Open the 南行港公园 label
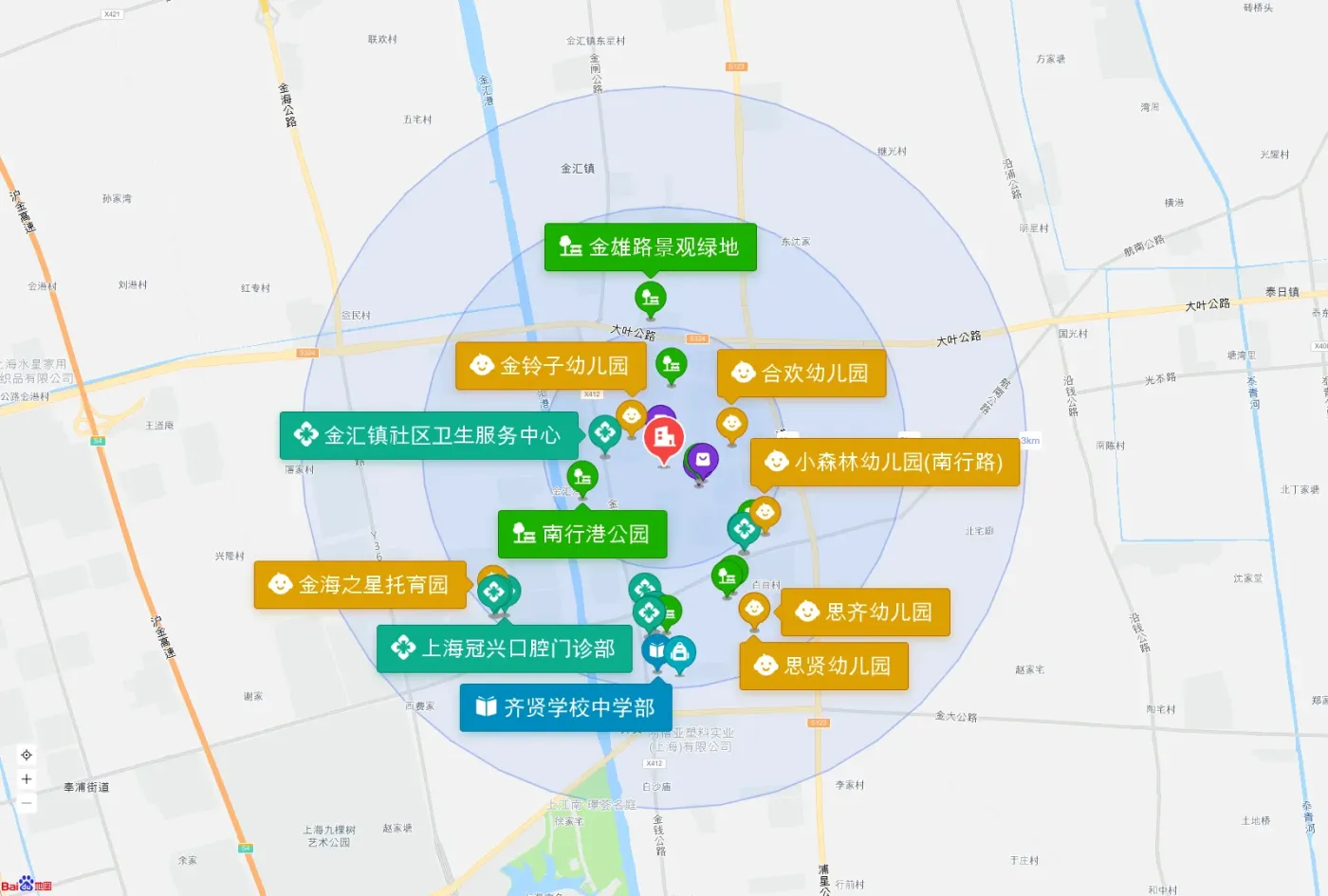Viewport: 1328px width, 896px height. tap(582, 534)
